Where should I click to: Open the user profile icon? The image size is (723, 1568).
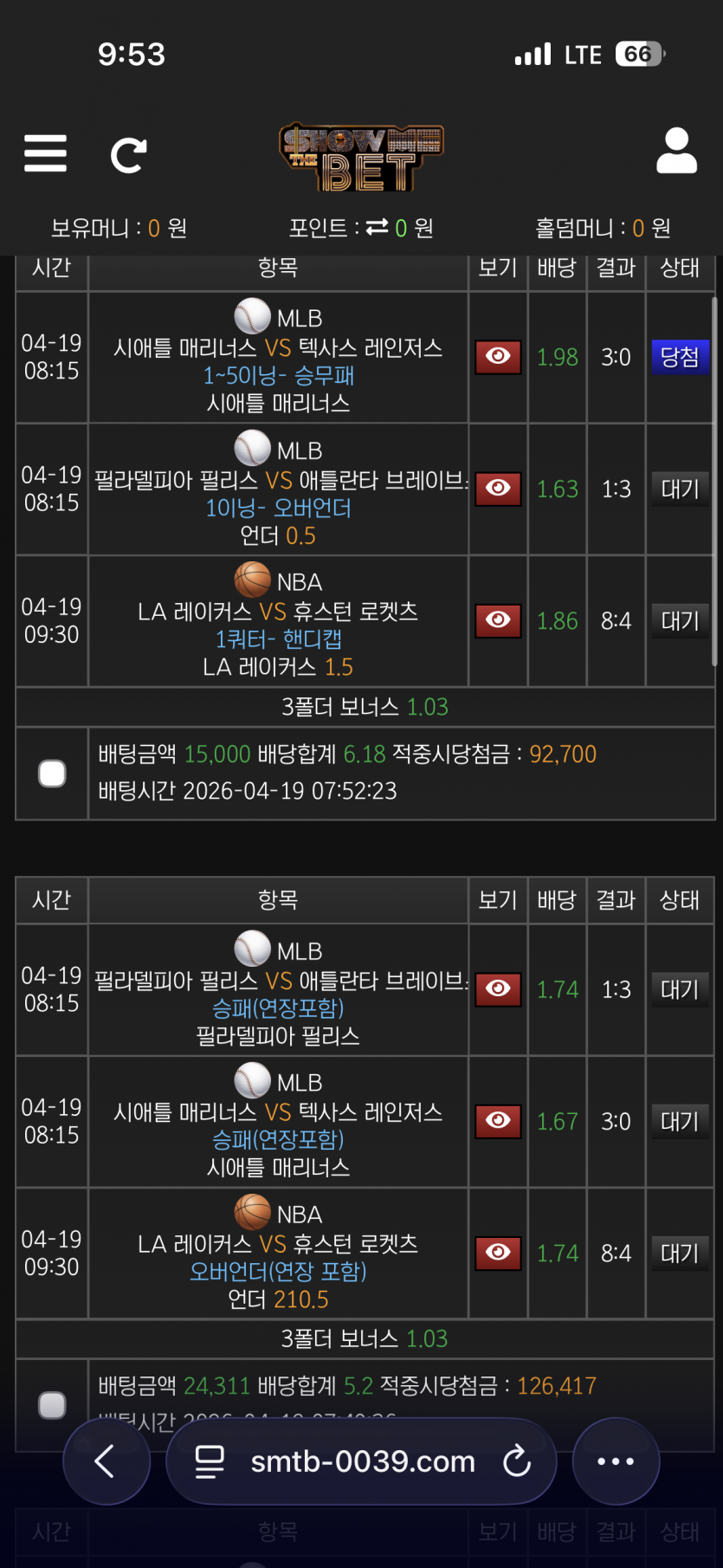click(676, 152)
